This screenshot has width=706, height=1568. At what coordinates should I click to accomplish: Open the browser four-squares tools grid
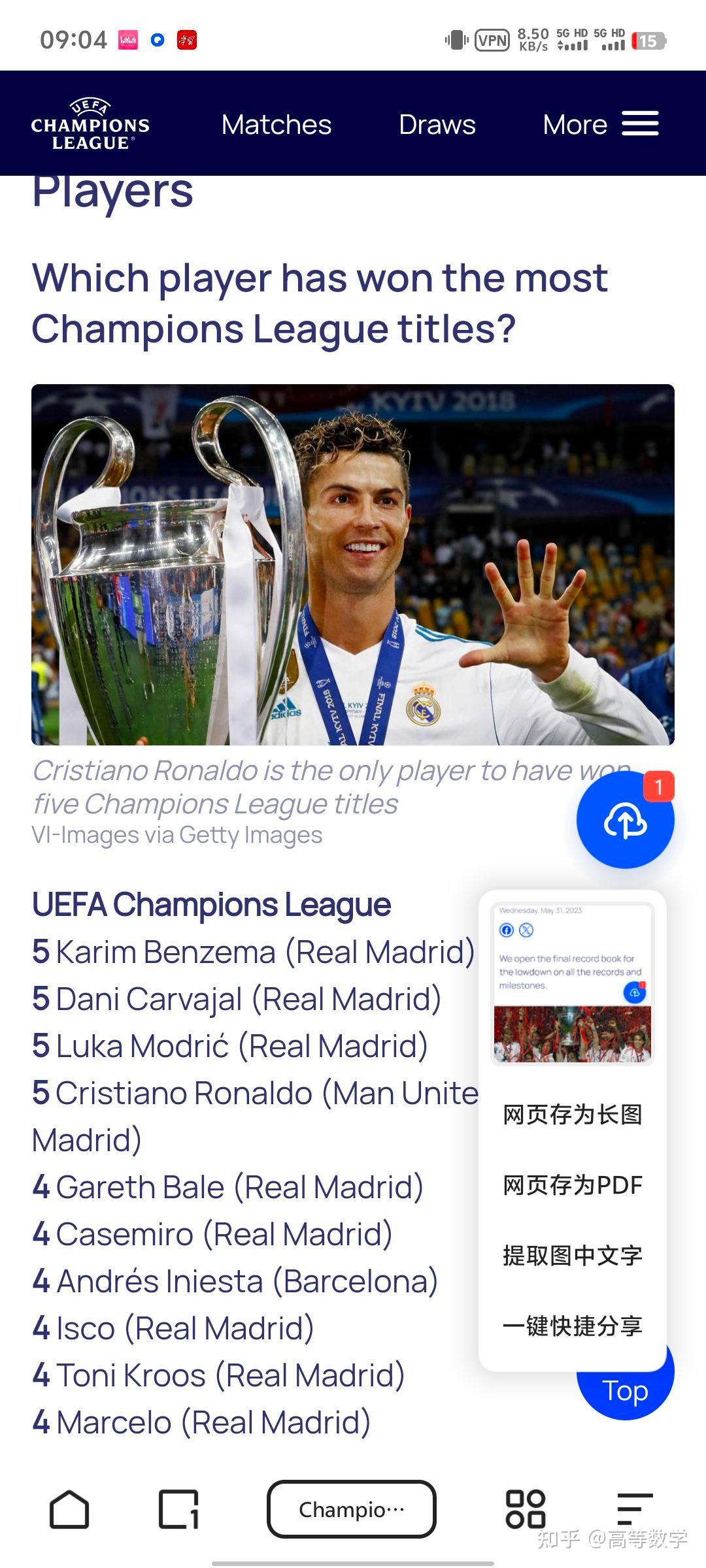pos(526,1509)
